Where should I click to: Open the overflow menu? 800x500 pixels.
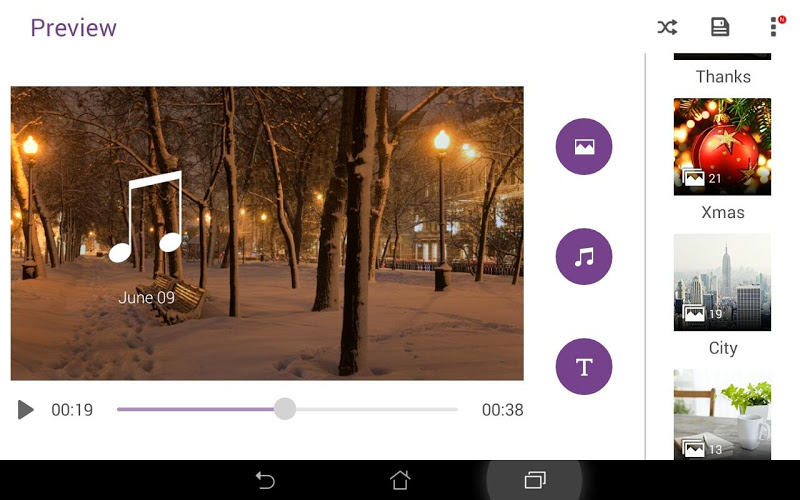click(773, 27)
